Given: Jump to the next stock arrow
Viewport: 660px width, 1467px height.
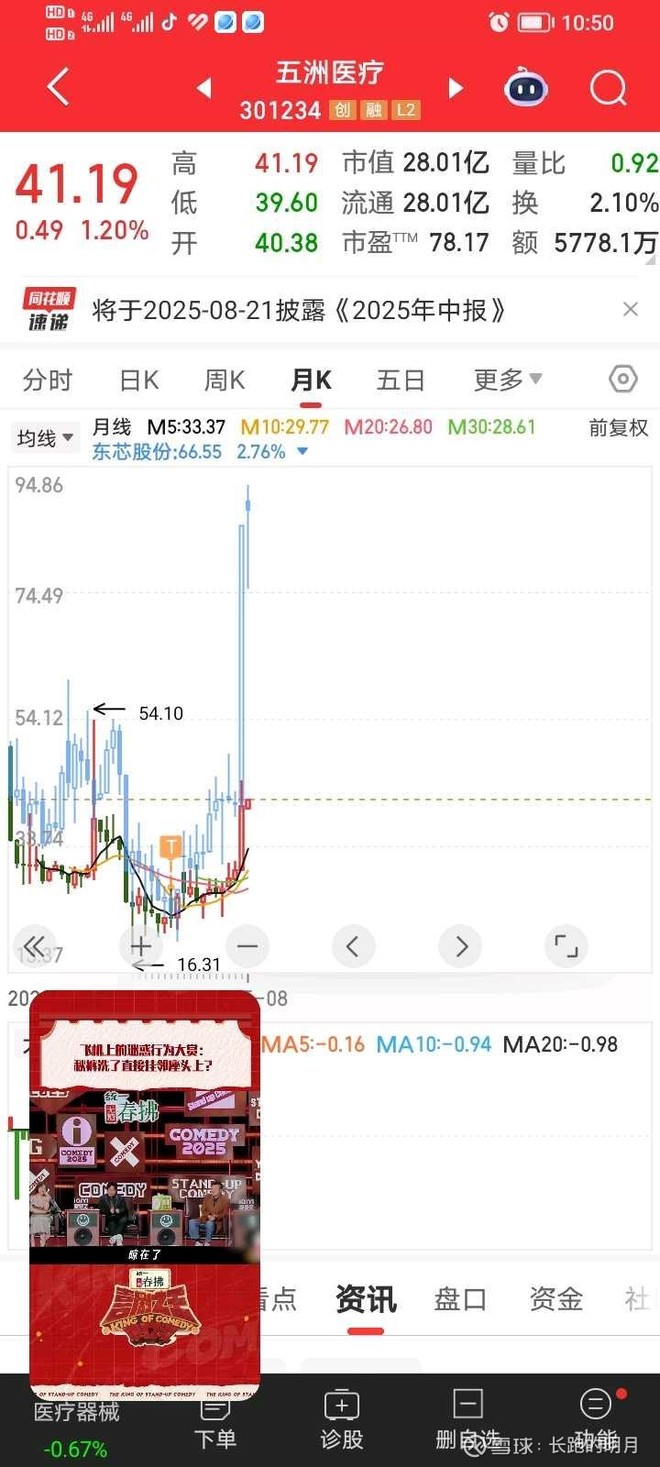Looking at the screenshot, I should pyautogui.click(x=456, y=88).
